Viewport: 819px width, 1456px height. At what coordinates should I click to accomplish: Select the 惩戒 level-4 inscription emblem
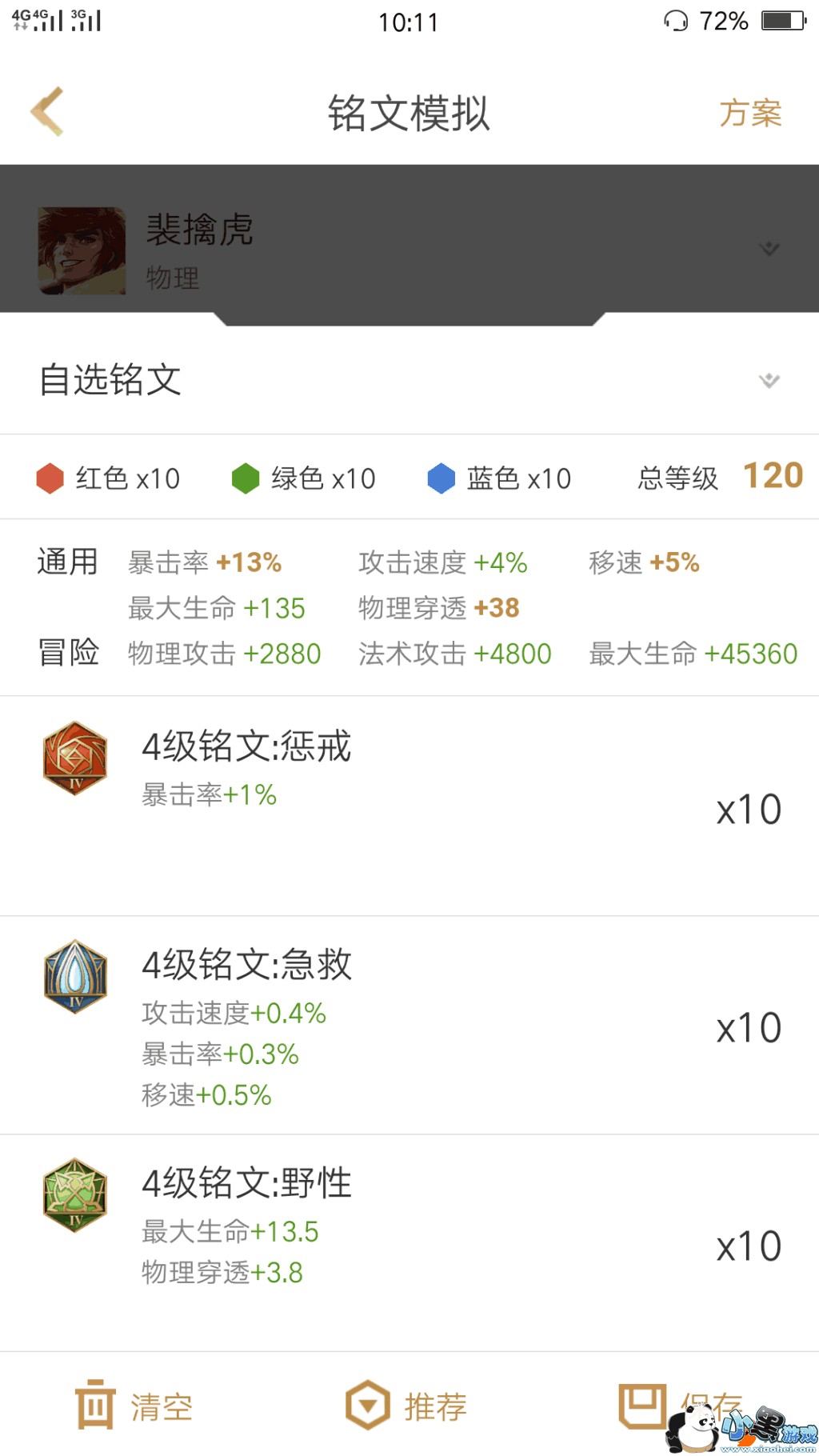click(x=74, y=758)
